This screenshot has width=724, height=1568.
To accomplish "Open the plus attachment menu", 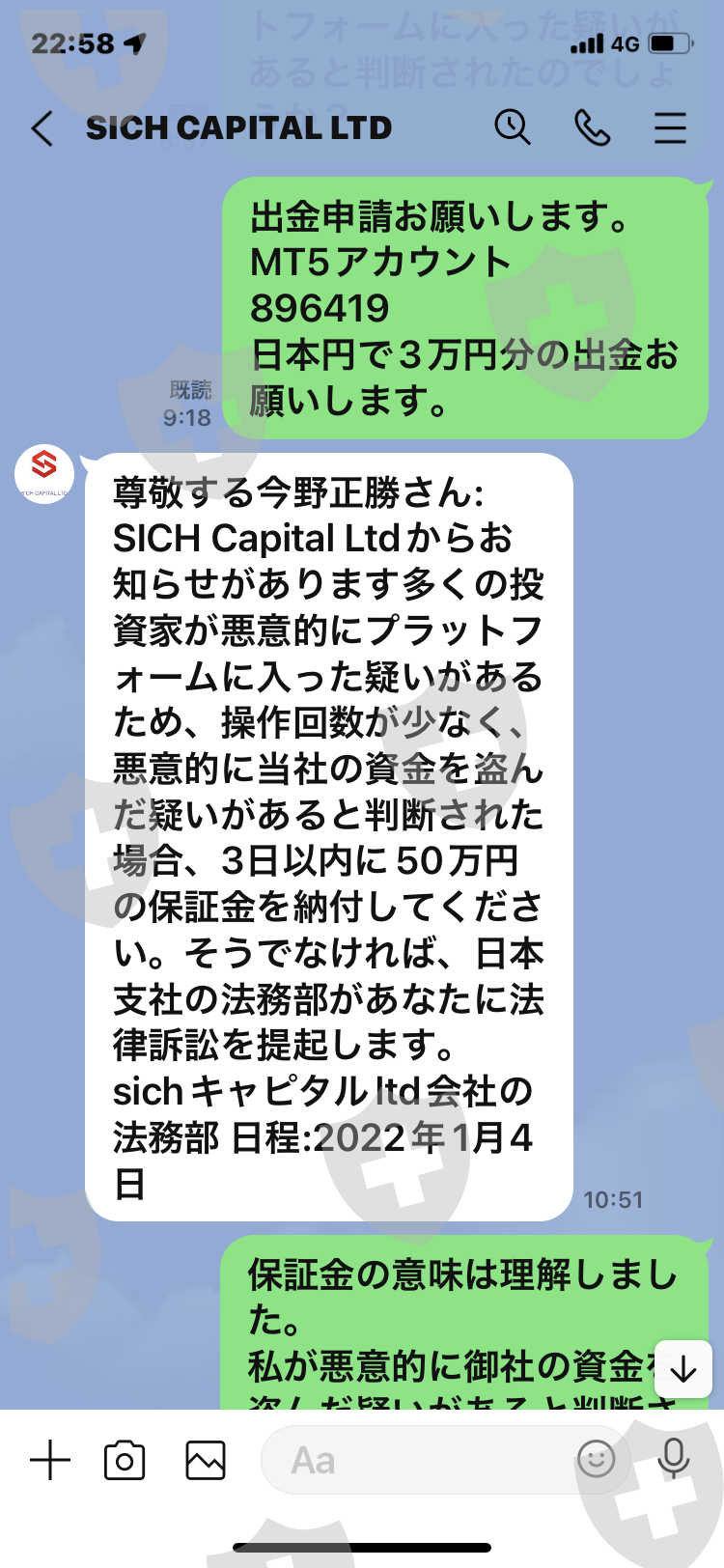I will [x=50, y=1460].
